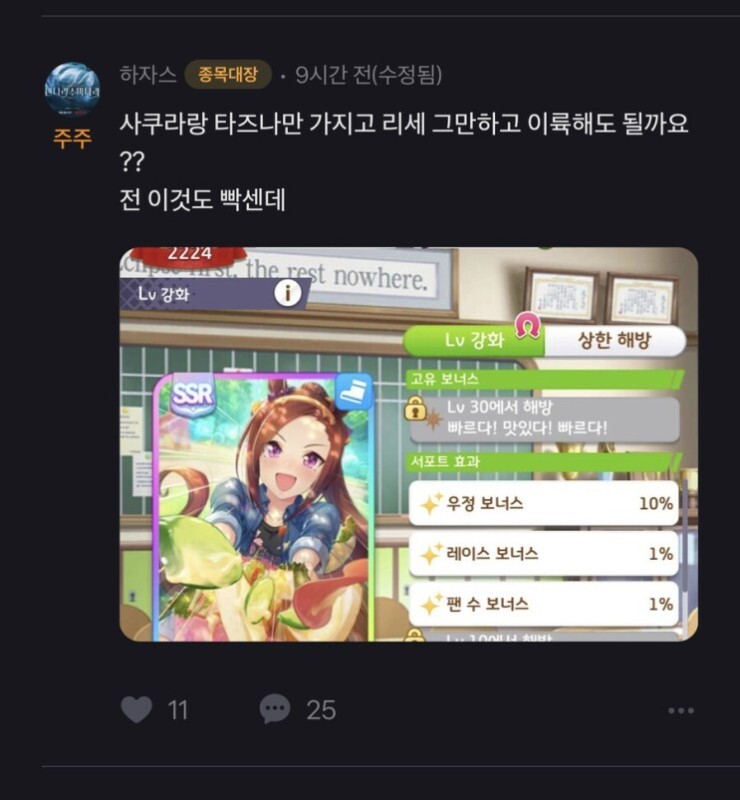Open the comments on this post
Image resolution: width=740 pixels, height=800 pixels.
275,710
